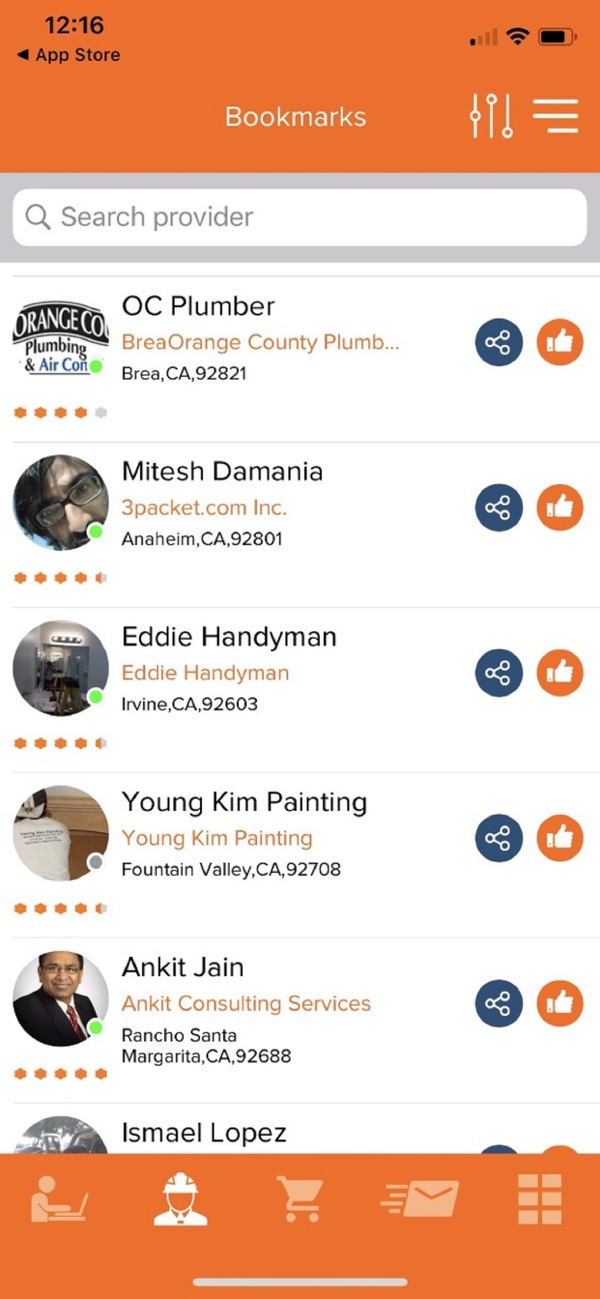
Task: Open the grid dashboard tab
Action: coord(540,1199)
